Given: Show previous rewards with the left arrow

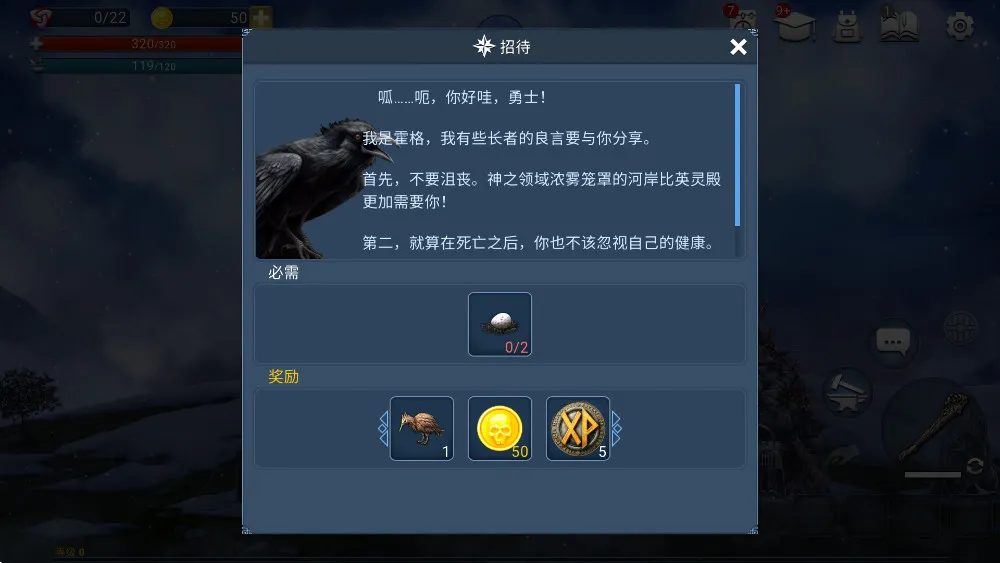Looking at the screenshot, I should (x=383, y=429).
